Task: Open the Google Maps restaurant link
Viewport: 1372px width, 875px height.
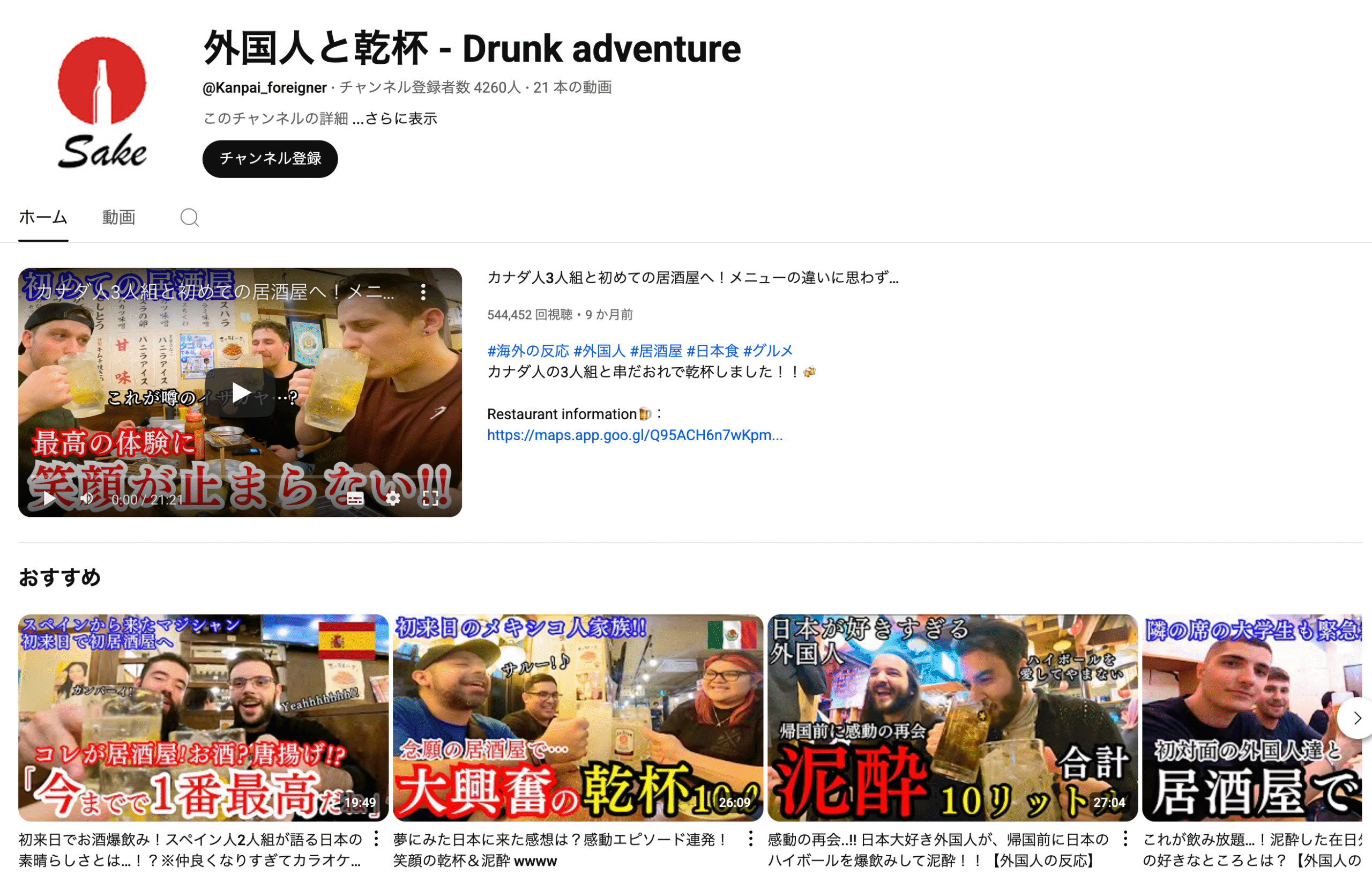Action: 634,435
